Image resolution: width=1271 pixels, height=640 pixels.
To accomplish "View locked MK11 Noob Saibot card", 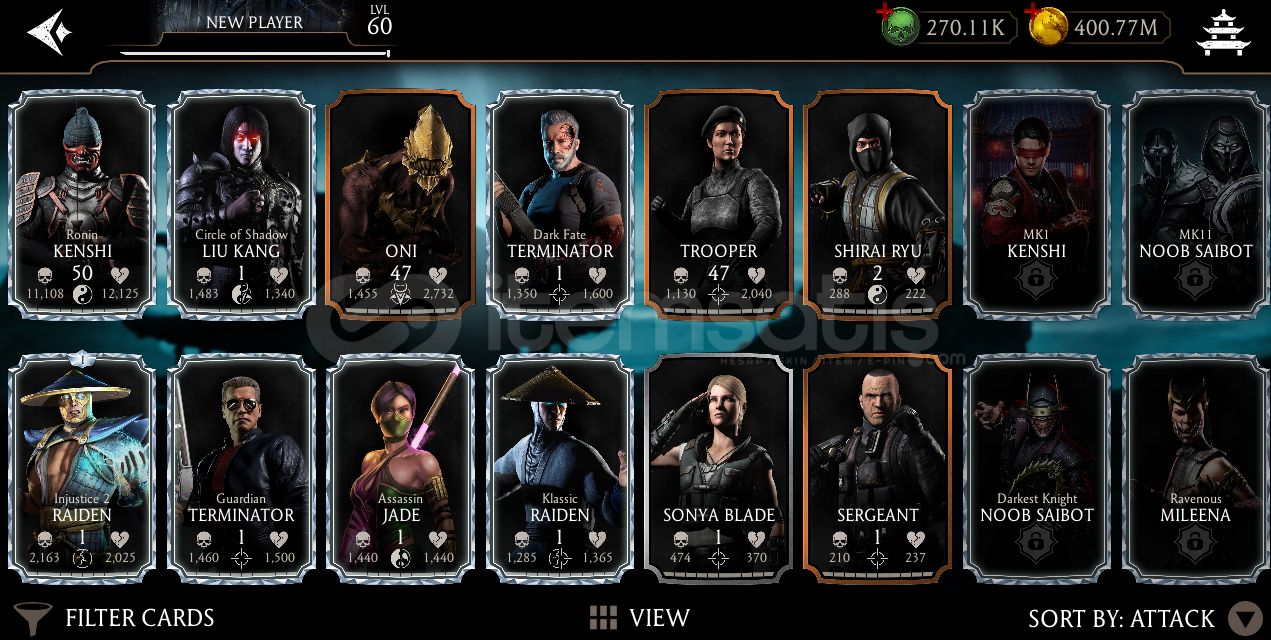I will tap(1195, 205).
